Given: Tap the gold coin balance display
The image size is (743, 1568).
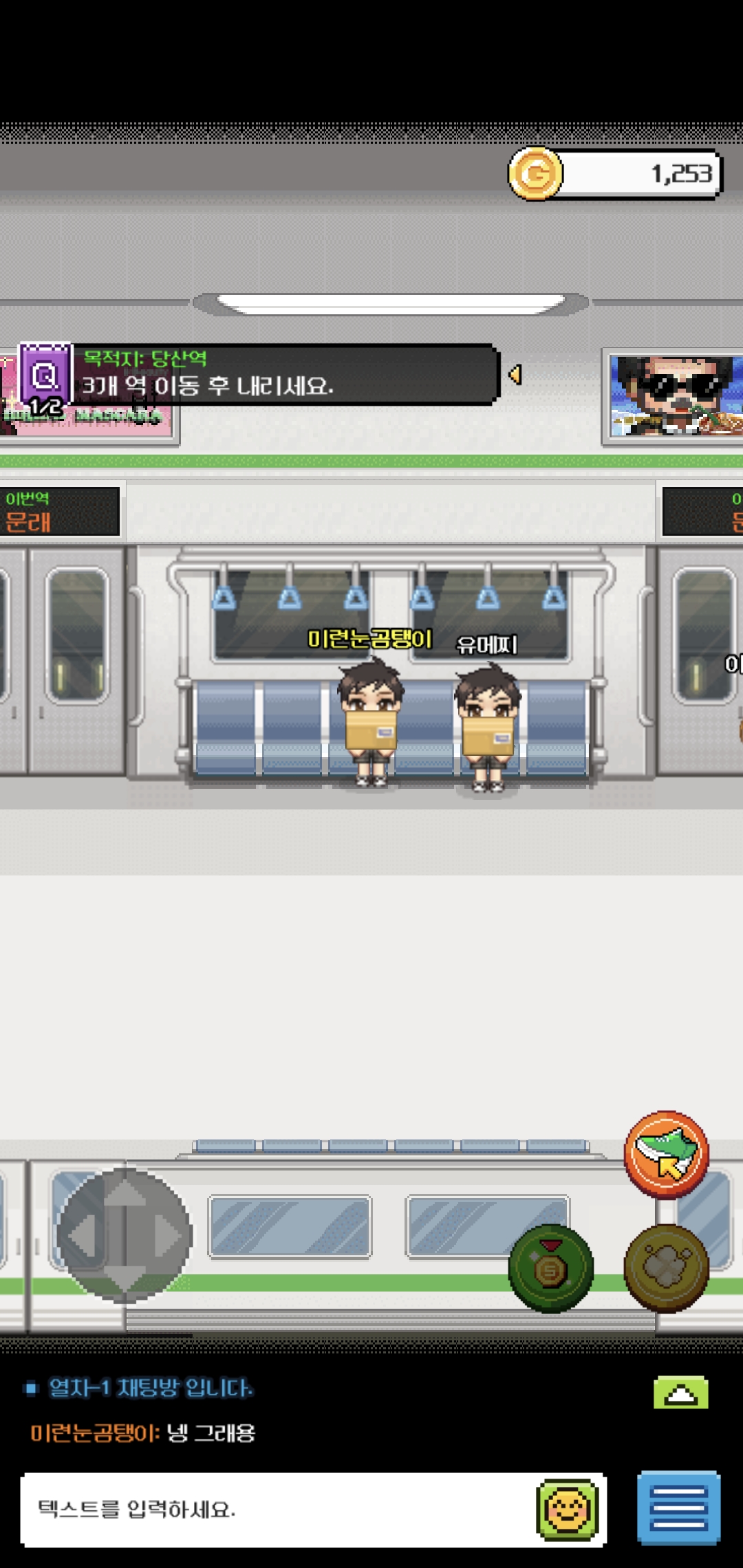Looking at the screenshot, I should [615, 174].
